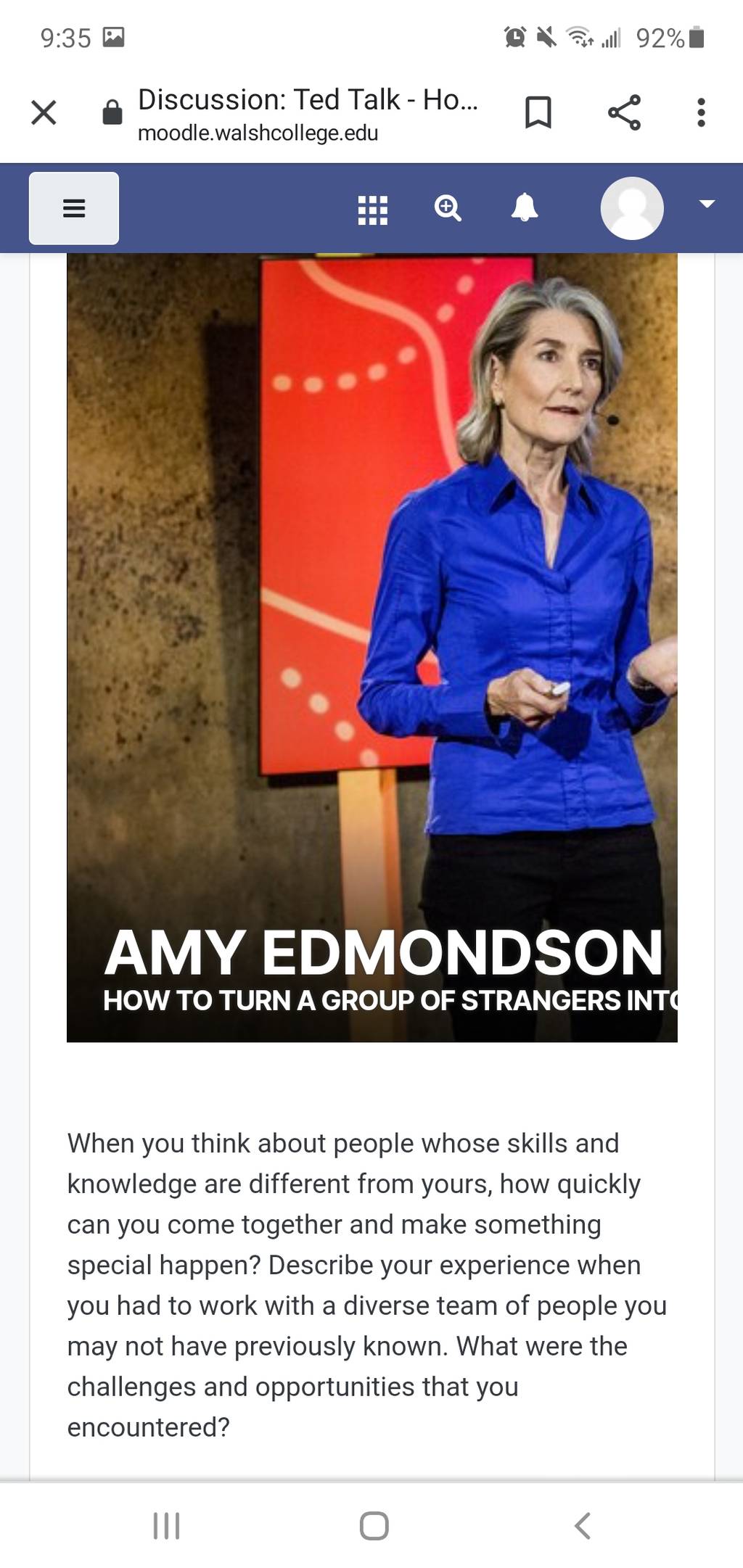The width and height of the screenshot is (743, 1568).
Task: Go back using the system back button
Action: coord(583,1525)
